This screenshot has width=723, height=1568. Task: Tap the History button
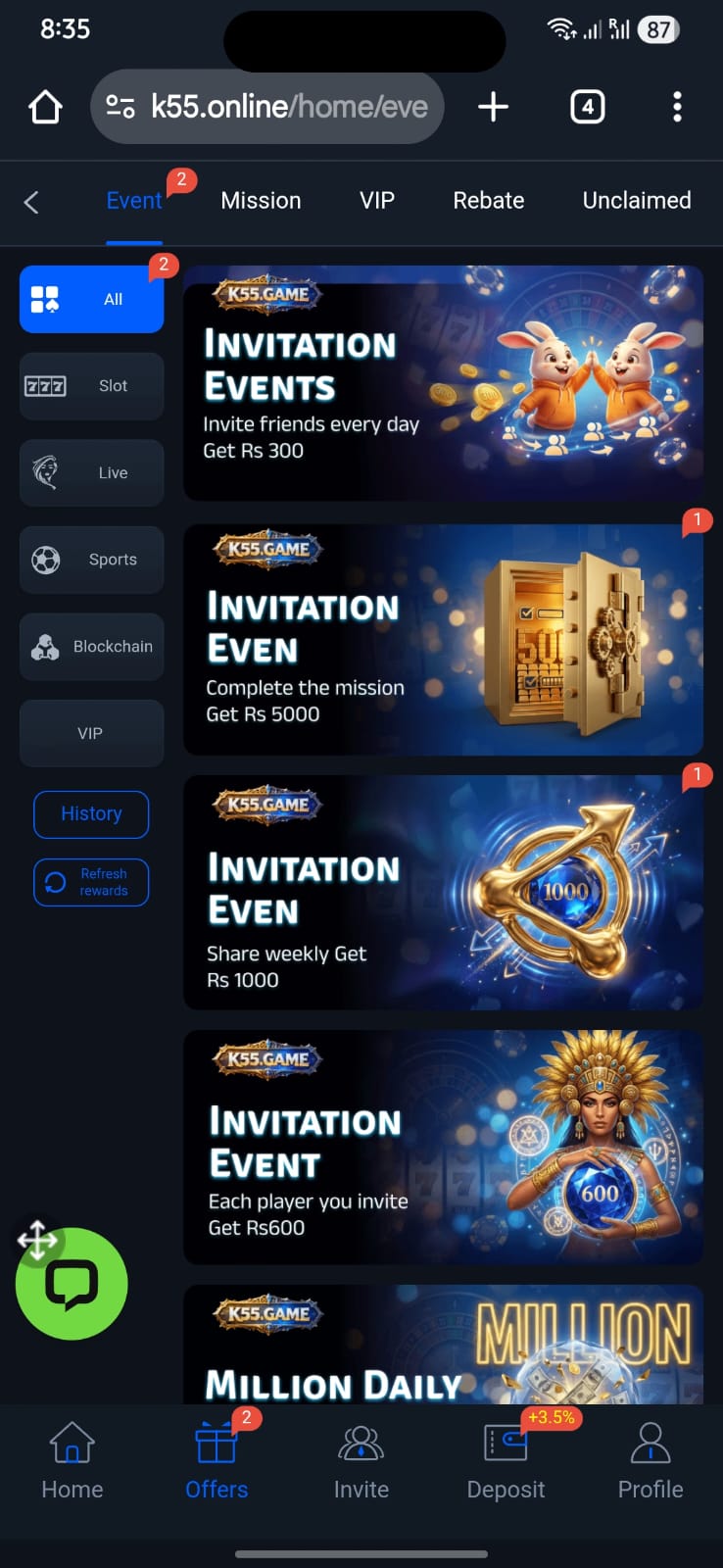pos(91,813)
